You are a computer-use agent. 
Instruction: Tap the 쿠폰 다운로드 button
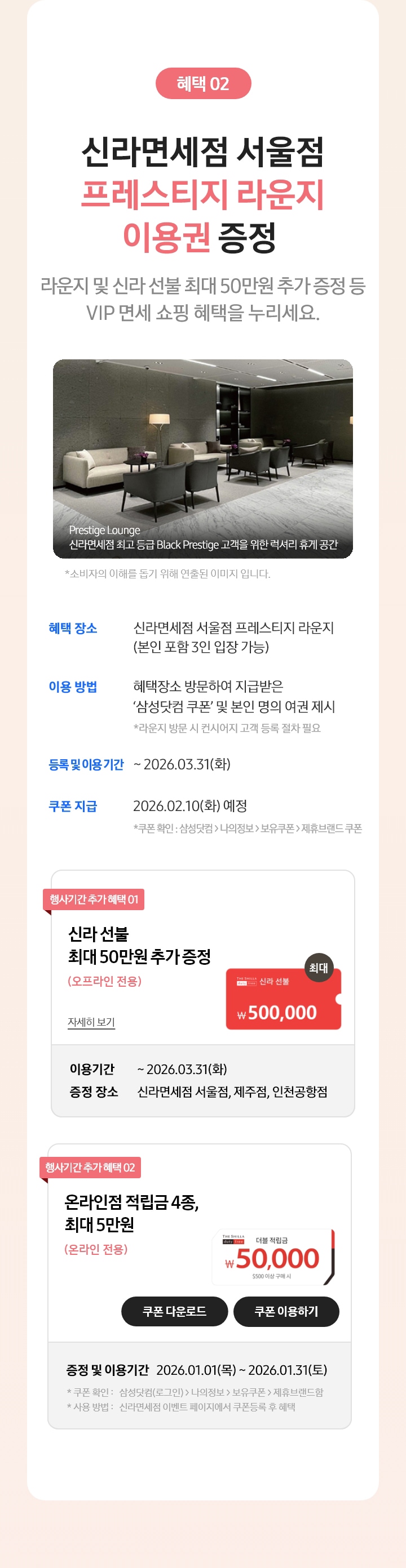[x=174, y=1311]
